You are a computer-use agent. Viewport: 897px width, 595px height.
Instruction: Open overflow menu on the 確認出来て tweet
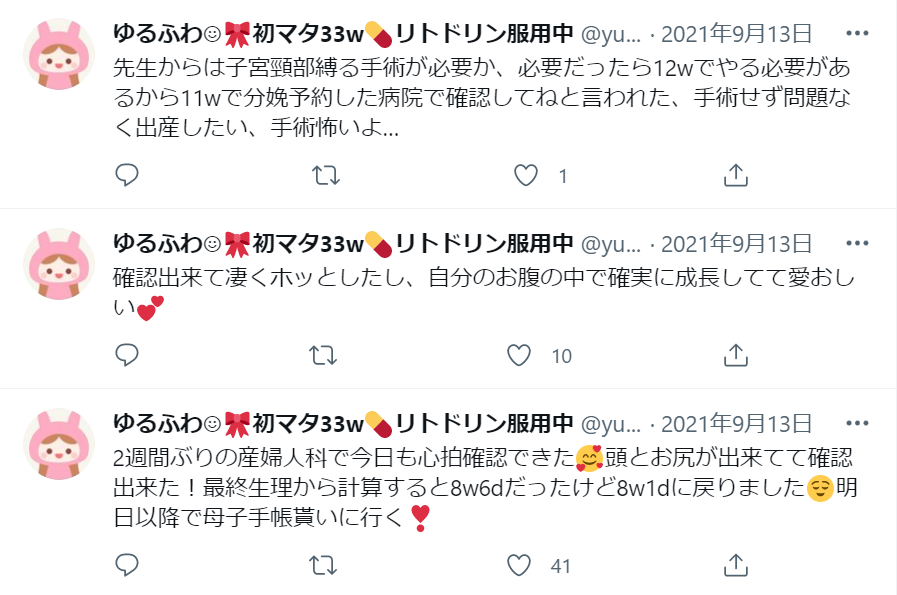(857, 243)
